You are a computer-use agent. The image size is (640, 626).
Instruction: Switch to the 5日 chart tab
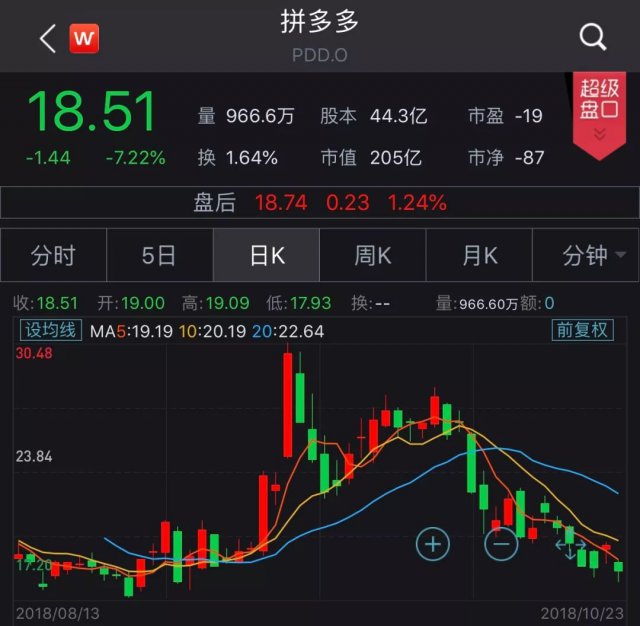click(159, 256)
